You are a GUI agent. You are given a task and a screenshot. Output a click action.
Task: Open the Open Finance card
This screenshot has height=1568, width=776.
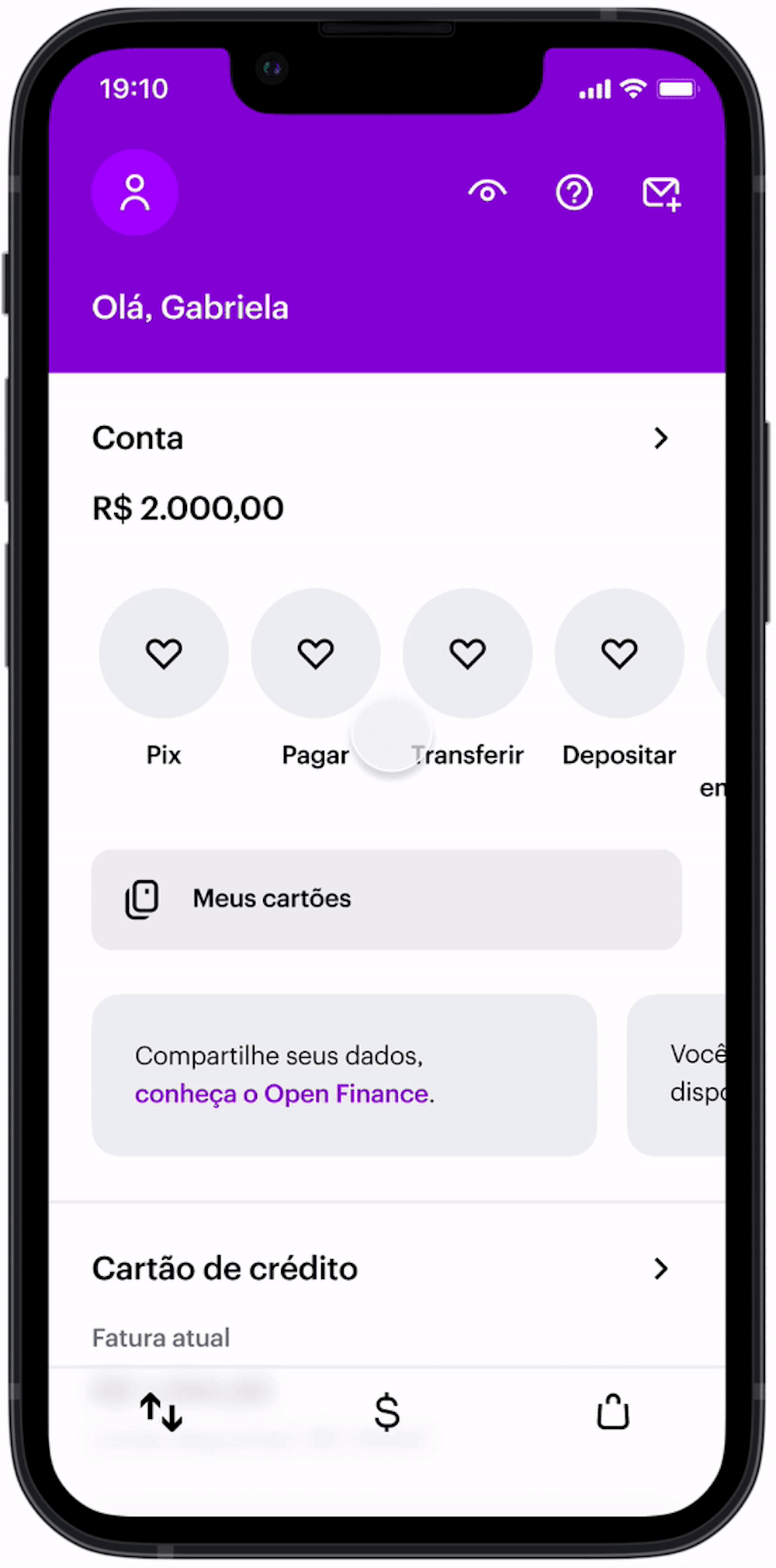click(x=344, y=1075)
